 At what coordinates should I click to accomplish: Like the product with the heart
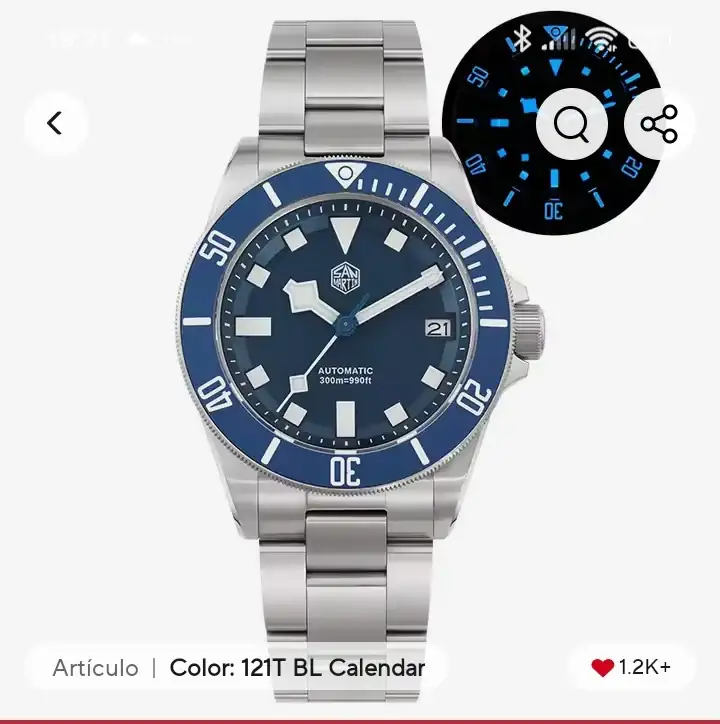(x=603, y=667)
